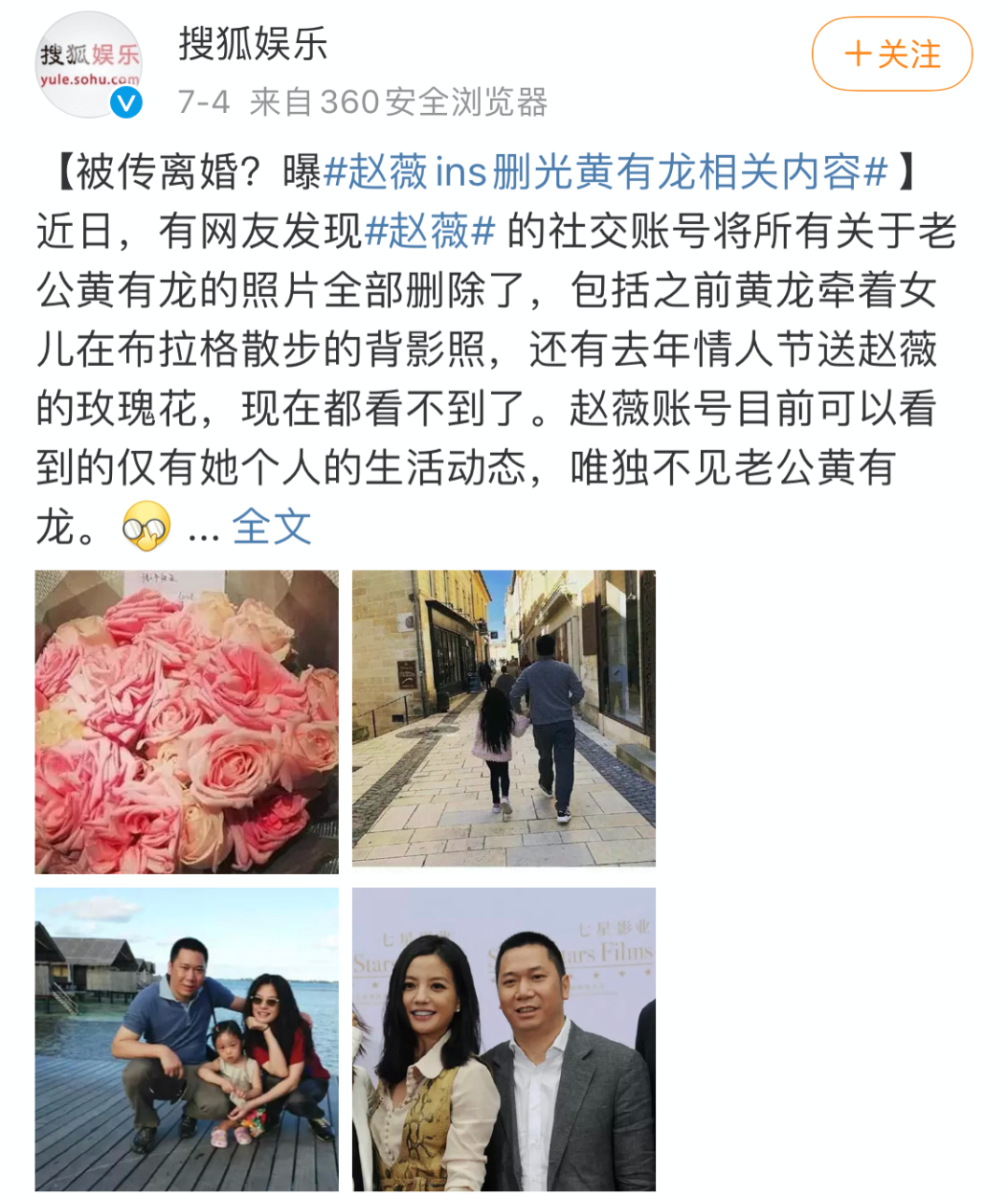View the street walking photo

click(x=503, y=718)
